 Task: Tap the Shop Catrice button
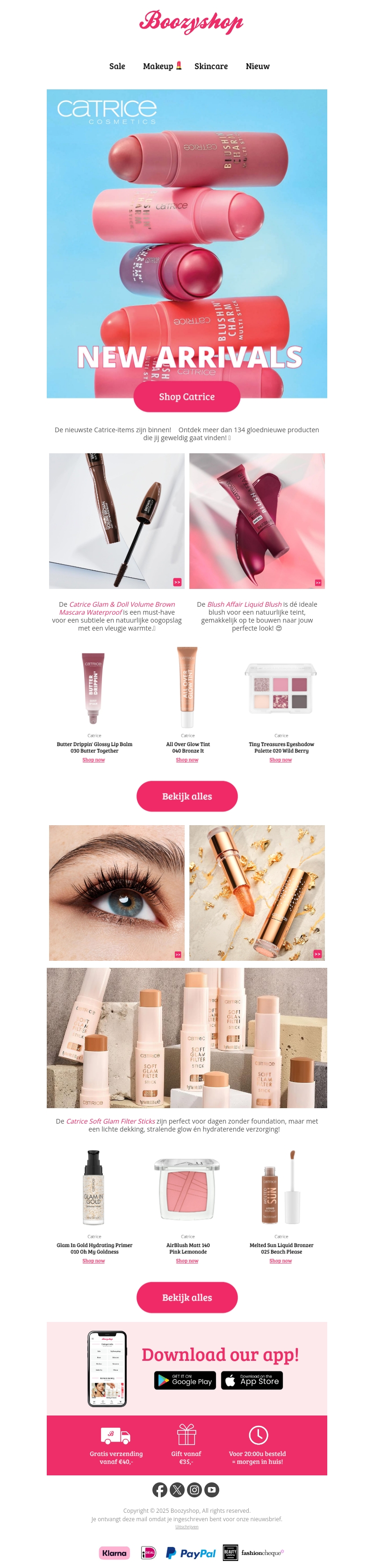pyautogui.click(x=187, y=396)
